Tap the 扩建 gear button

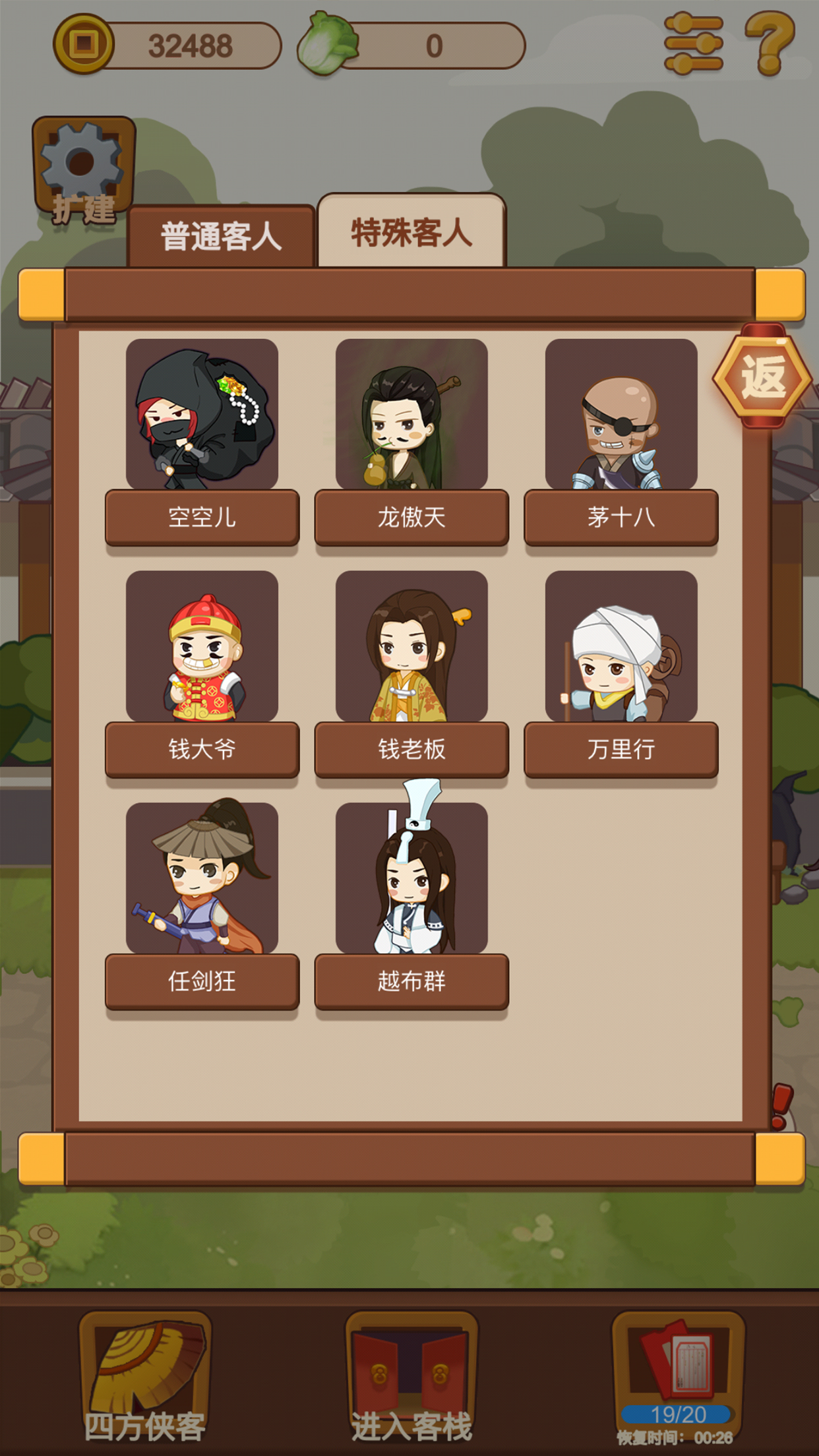tap(83, 169)
